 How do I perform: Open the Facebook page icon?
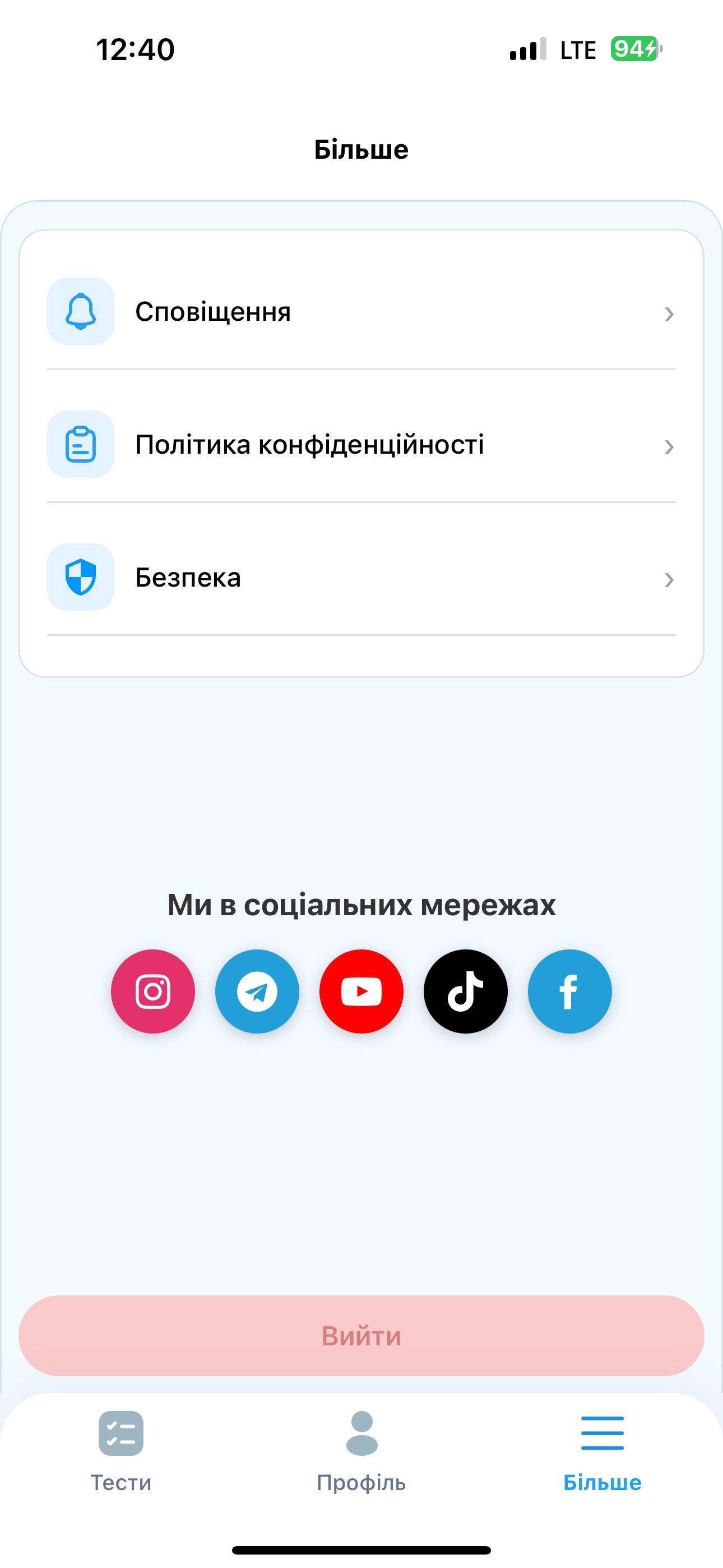click(x=569, y=991)
